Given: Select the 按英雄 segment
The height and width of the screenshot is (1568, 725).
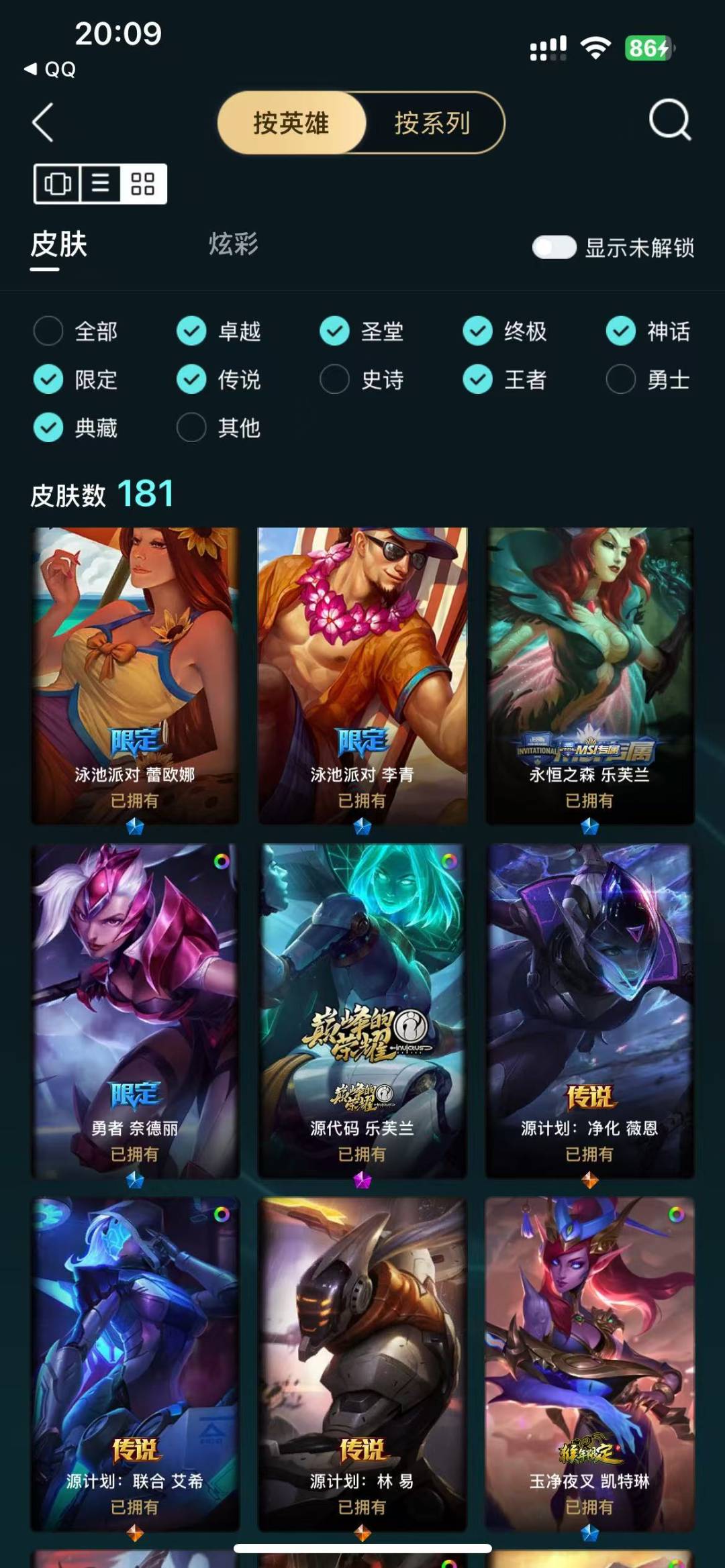Looking at the screenshot, I should click(x=291, y=123).
